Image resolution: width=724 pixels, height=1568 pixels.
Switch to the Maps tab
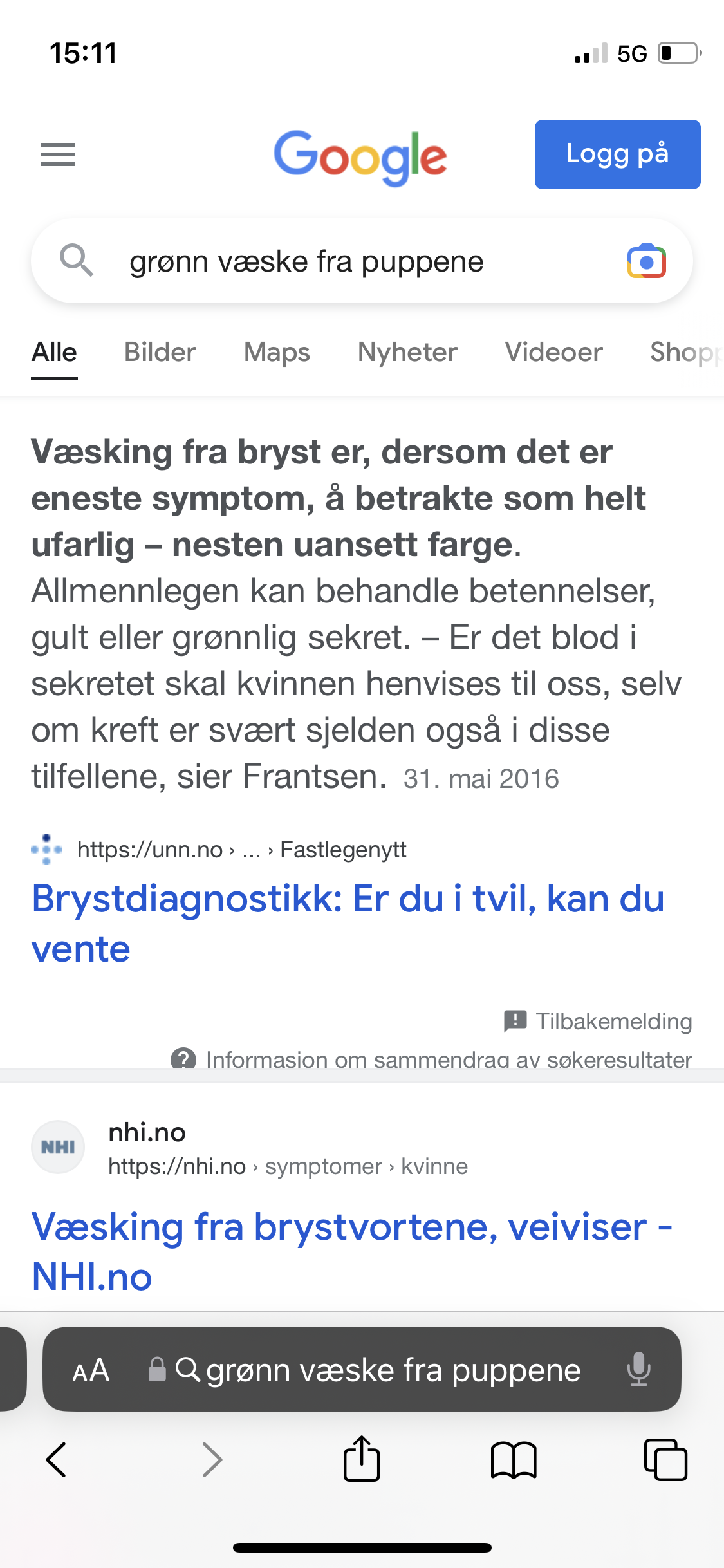[x=277, y=352]
